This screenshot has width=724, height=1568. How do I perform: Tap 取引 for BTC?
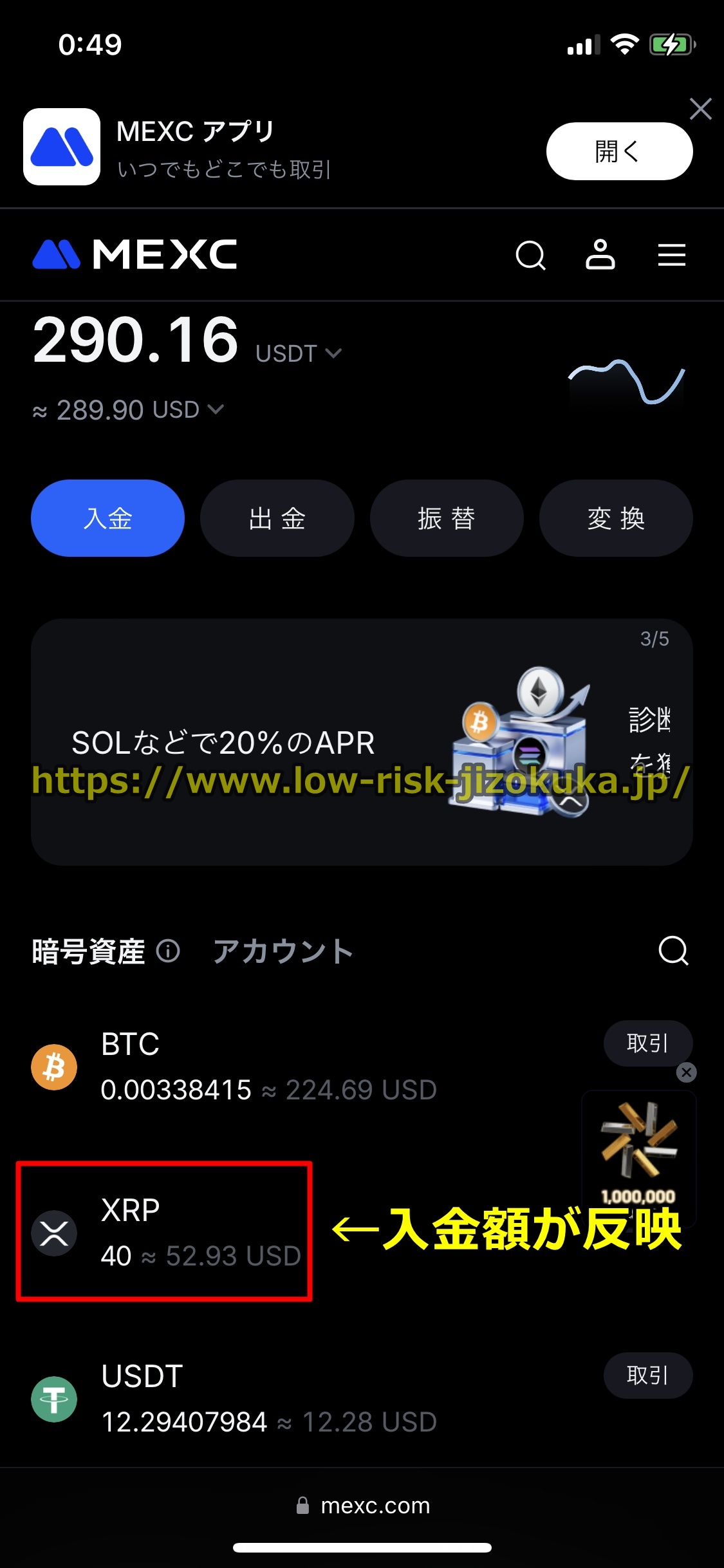tap(647, 1043)
